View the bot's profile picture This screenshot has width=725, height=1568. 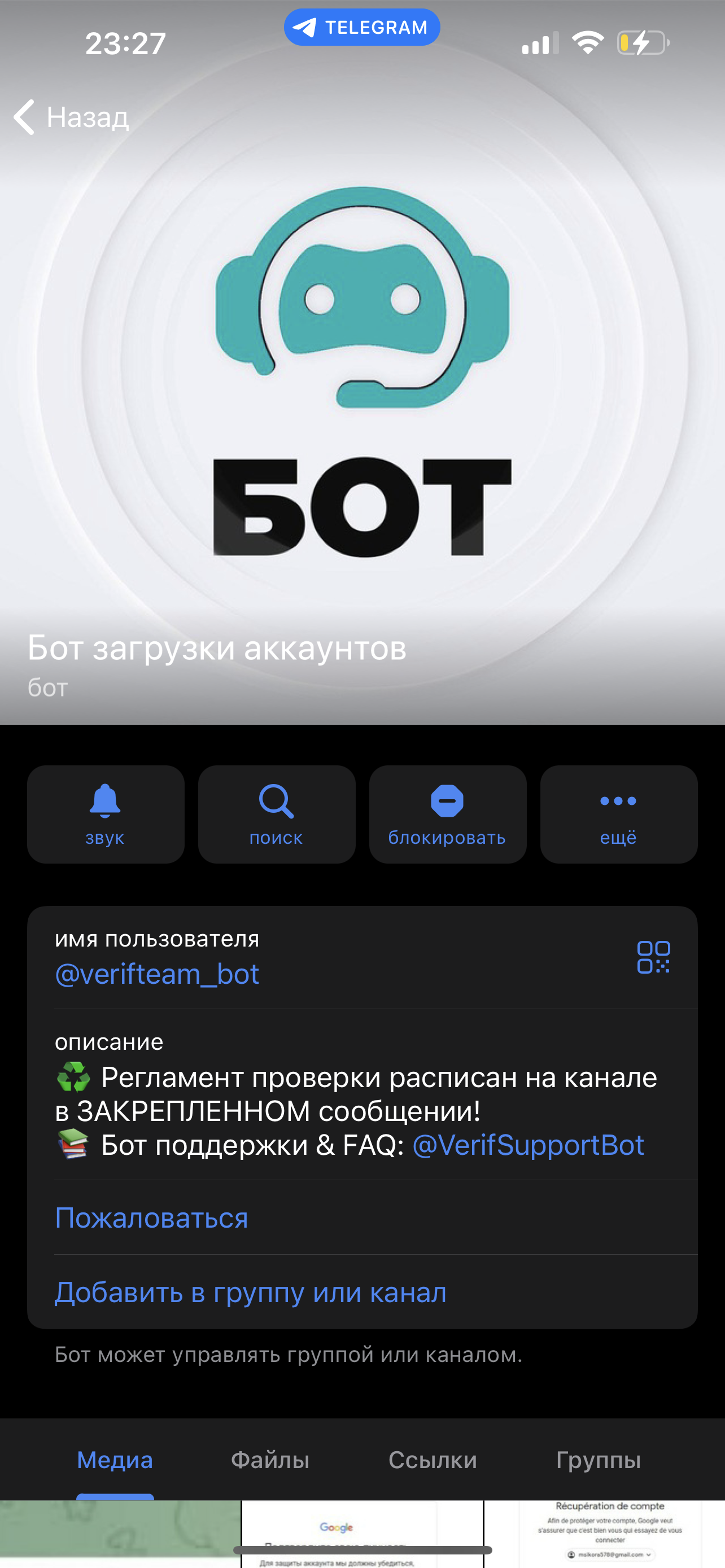click(362, 371)
